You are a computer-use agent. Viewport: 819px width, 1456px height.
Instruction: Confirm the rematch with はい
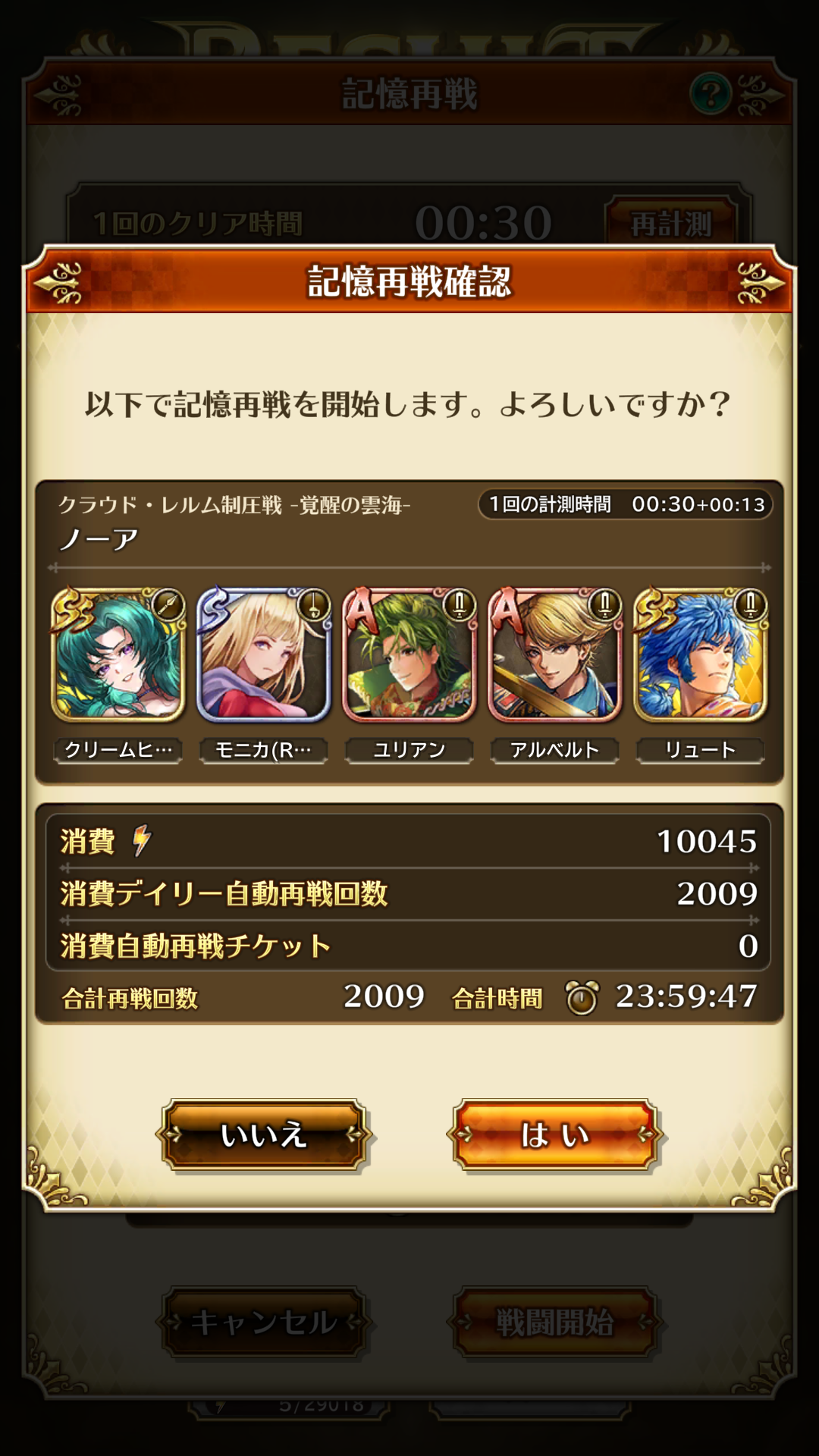(554, 1134)
